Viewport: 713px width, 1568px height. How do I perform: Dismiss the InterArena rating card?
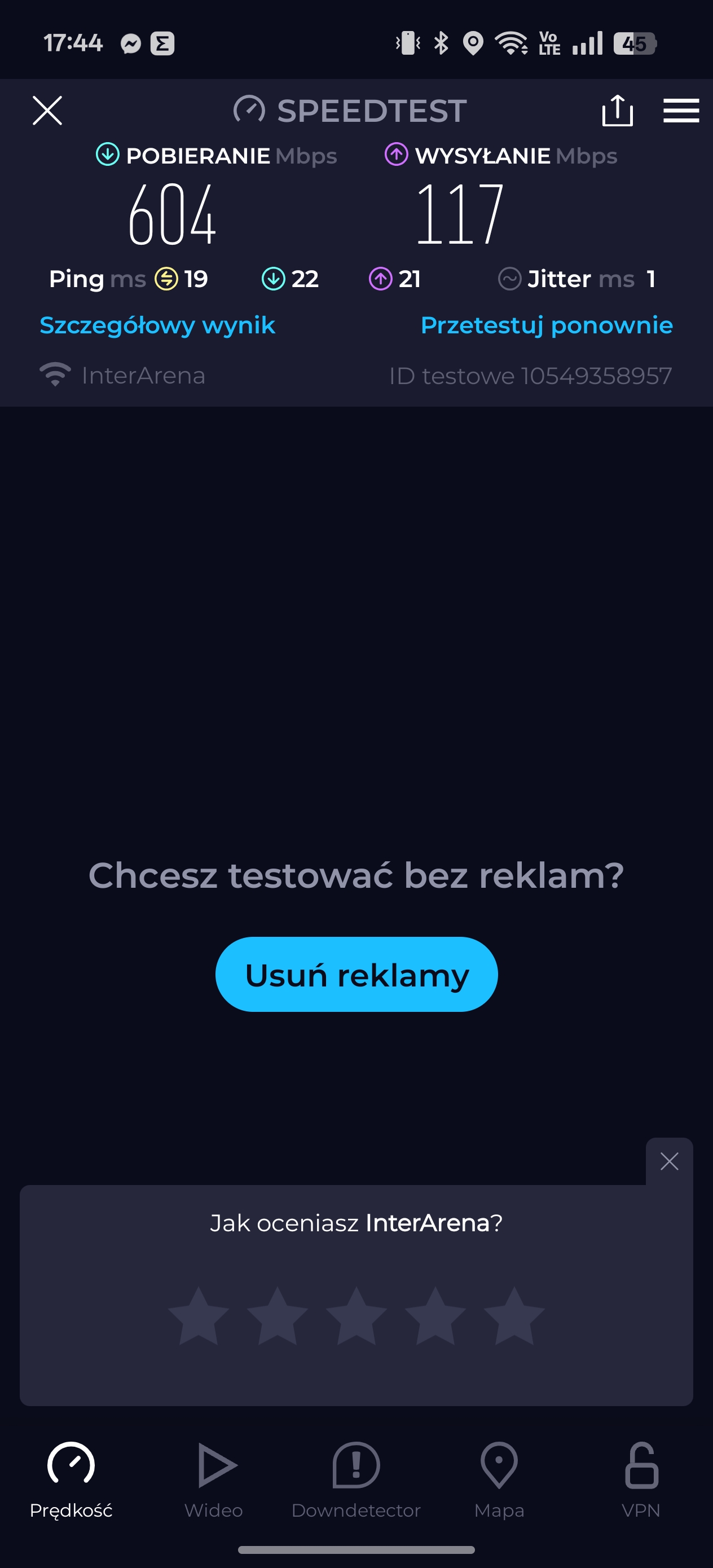669,1161
